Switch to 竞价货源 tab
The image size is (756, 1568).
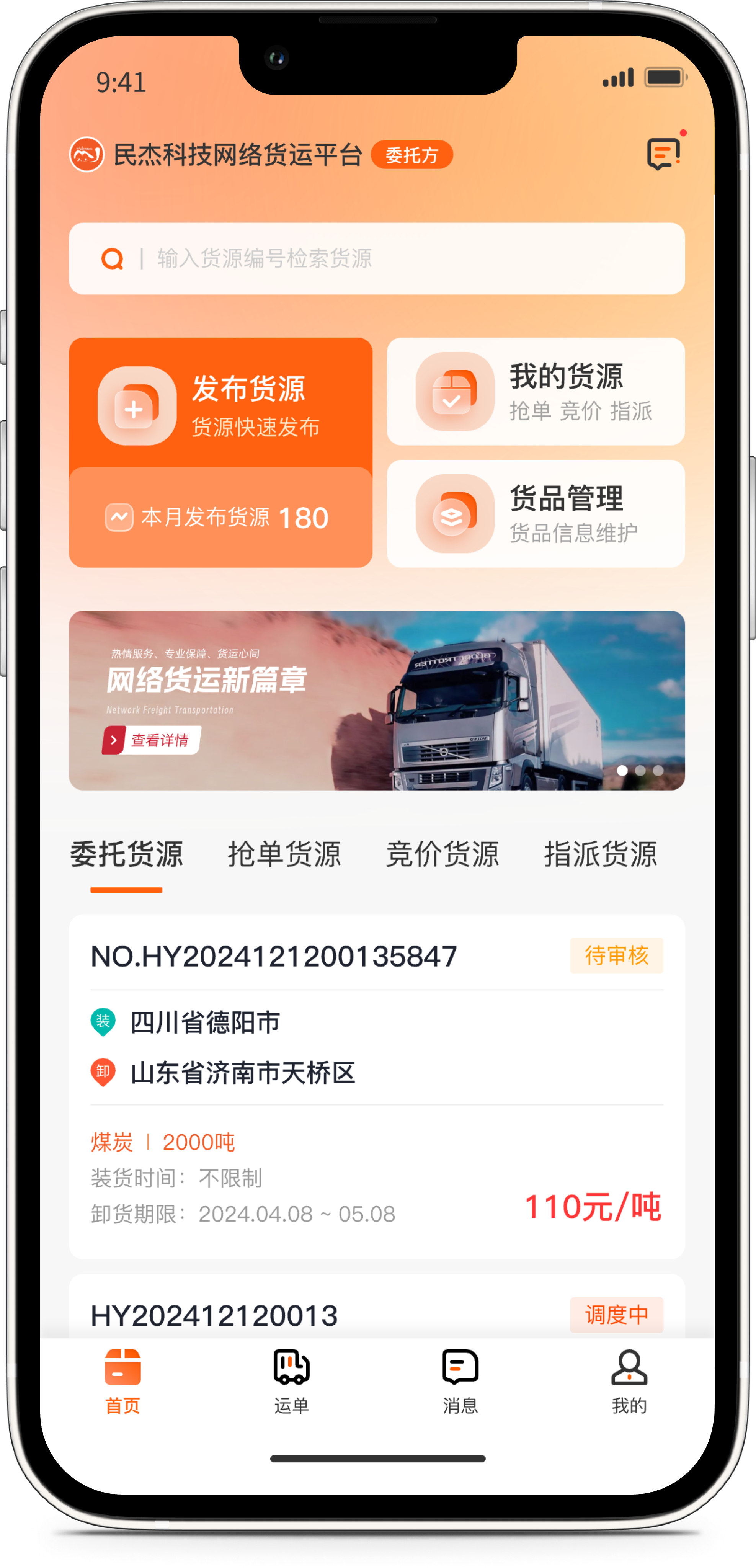(x=442, y=854)
